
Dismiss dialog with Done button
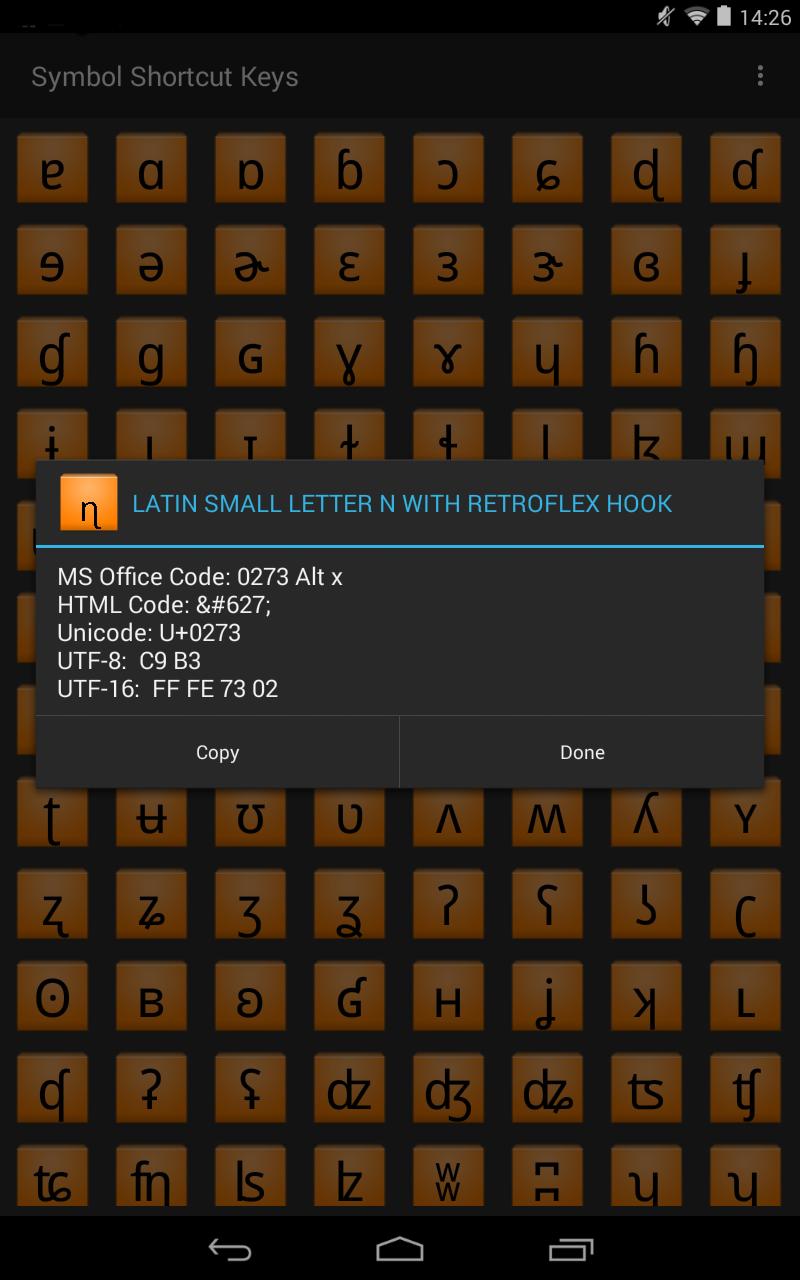click(x=582, y=752)
